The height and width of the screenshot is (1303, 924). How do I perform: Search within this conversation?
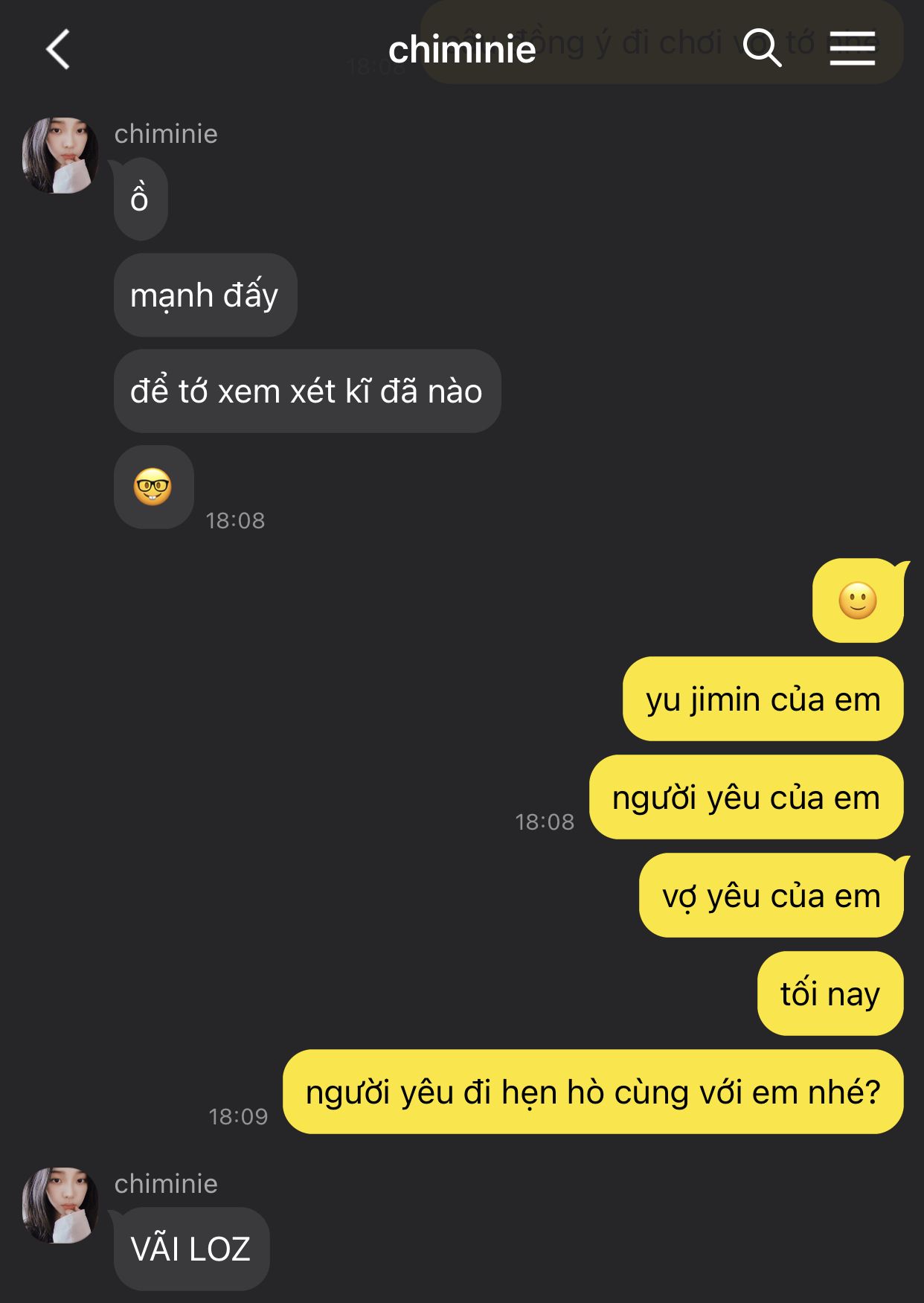(x=762, y=48)
